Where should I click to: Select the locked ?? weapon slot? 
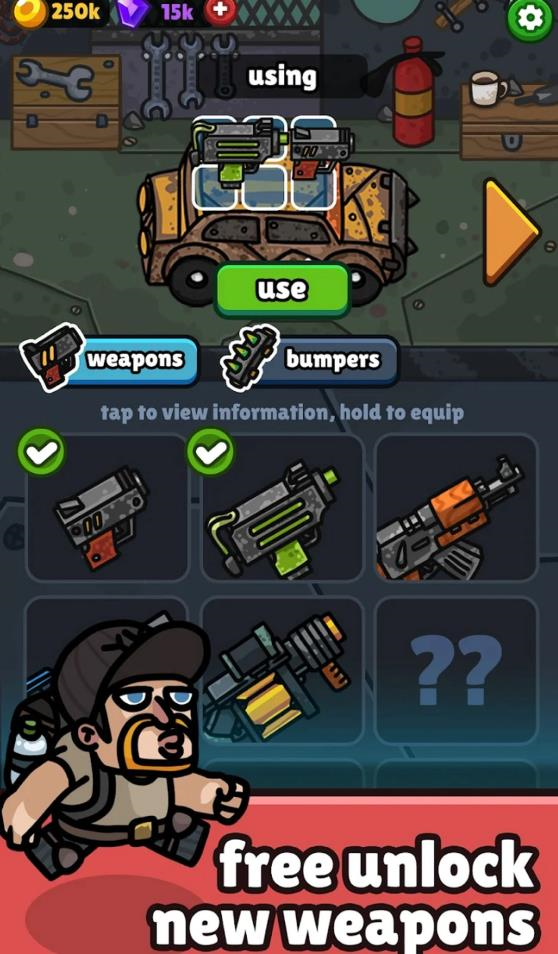click(456, 670)
